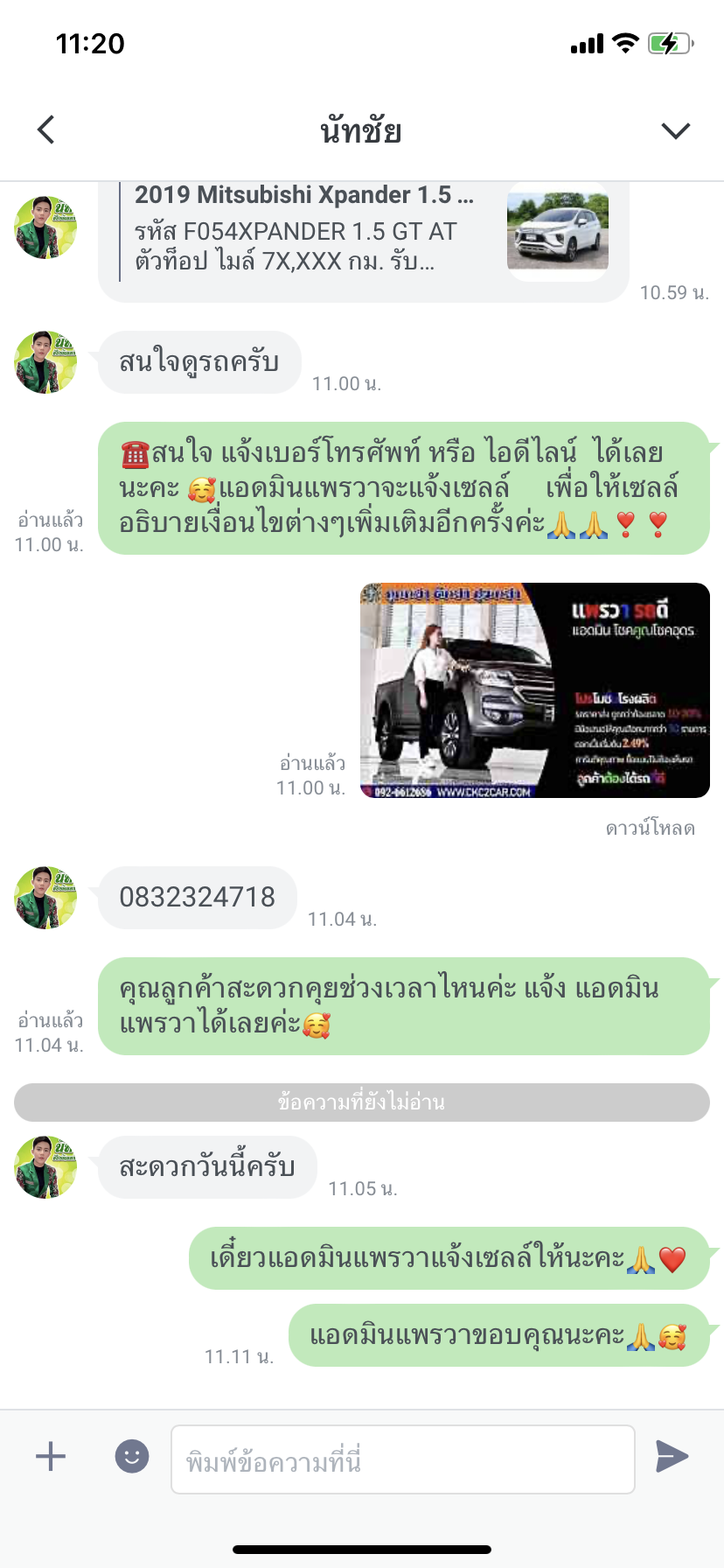Tap the phone number 0832324718 message

[198, 898]
